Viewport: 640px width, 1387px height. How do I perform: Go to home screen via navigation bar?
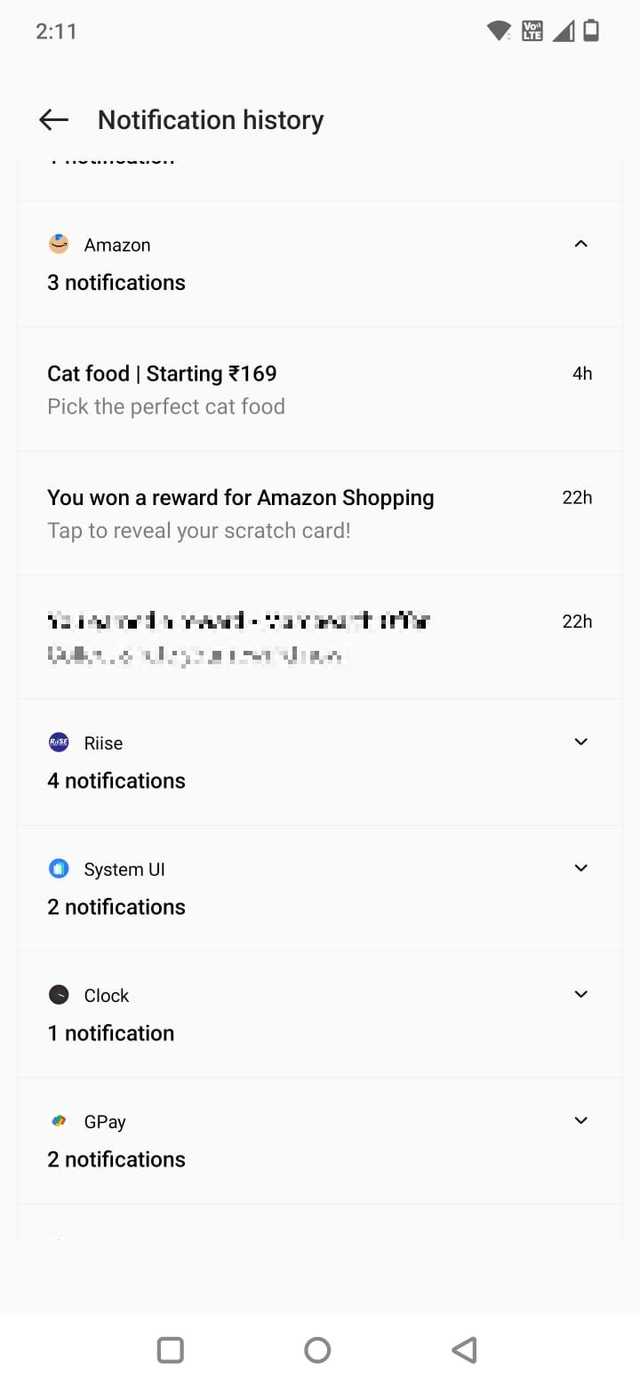pos(318,1350)
